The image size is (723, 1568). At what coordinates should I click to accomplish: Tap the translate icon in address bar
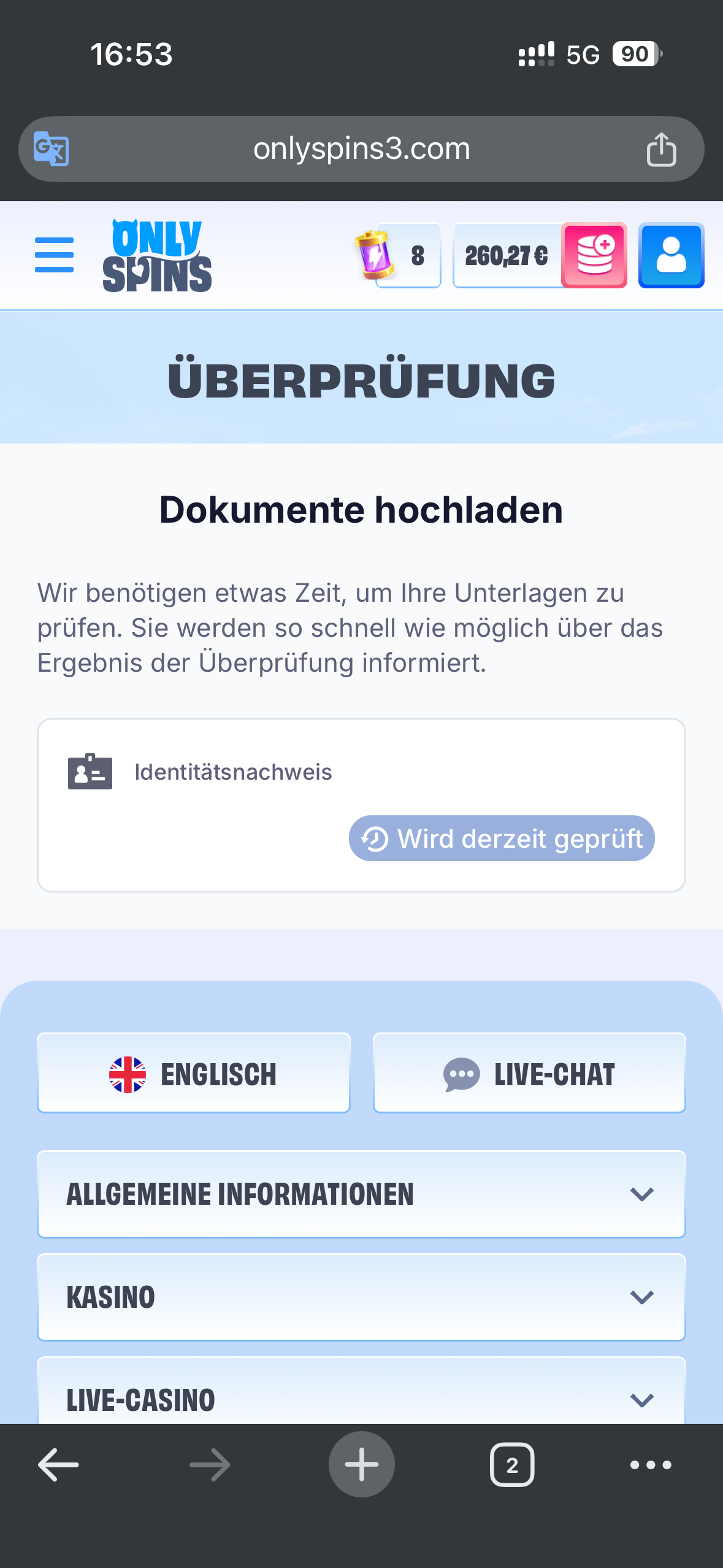click(51, 149)
